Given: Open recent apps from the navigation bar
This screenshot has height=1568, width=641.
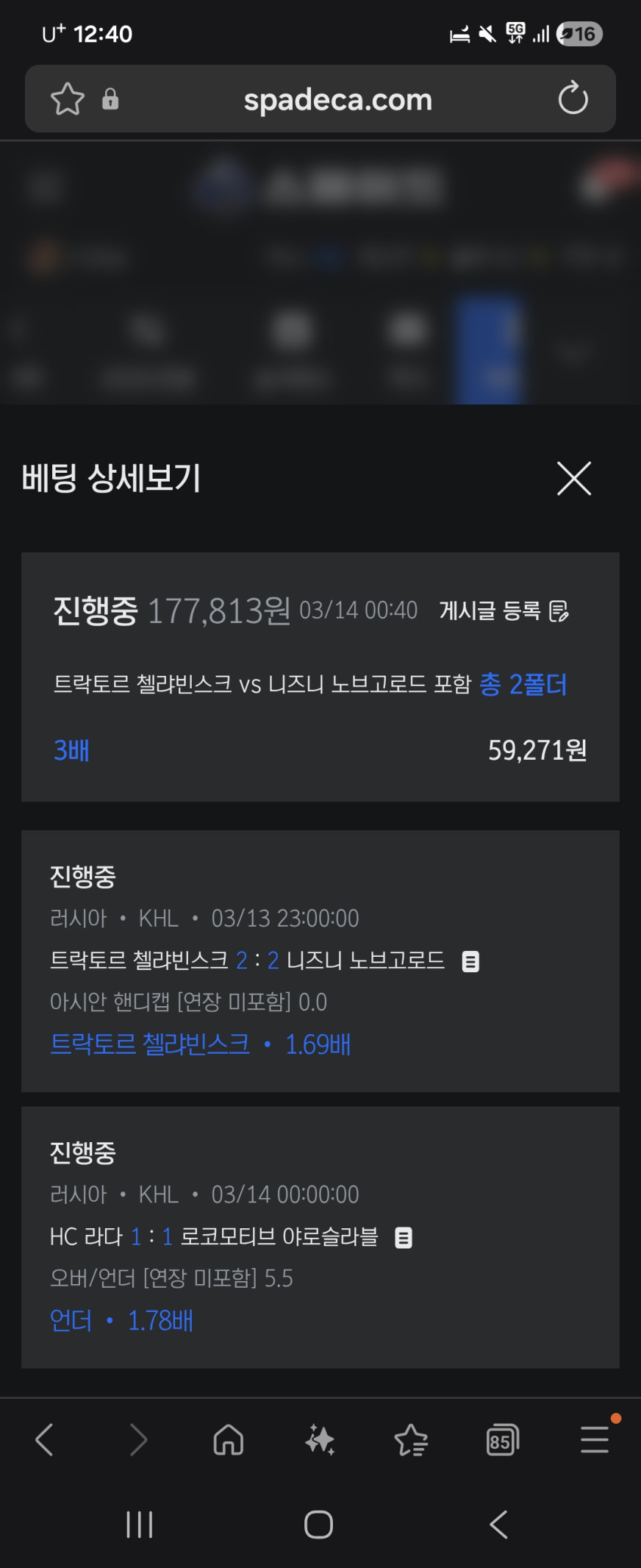Looking at the screenshot, I should coord(139,1525).
